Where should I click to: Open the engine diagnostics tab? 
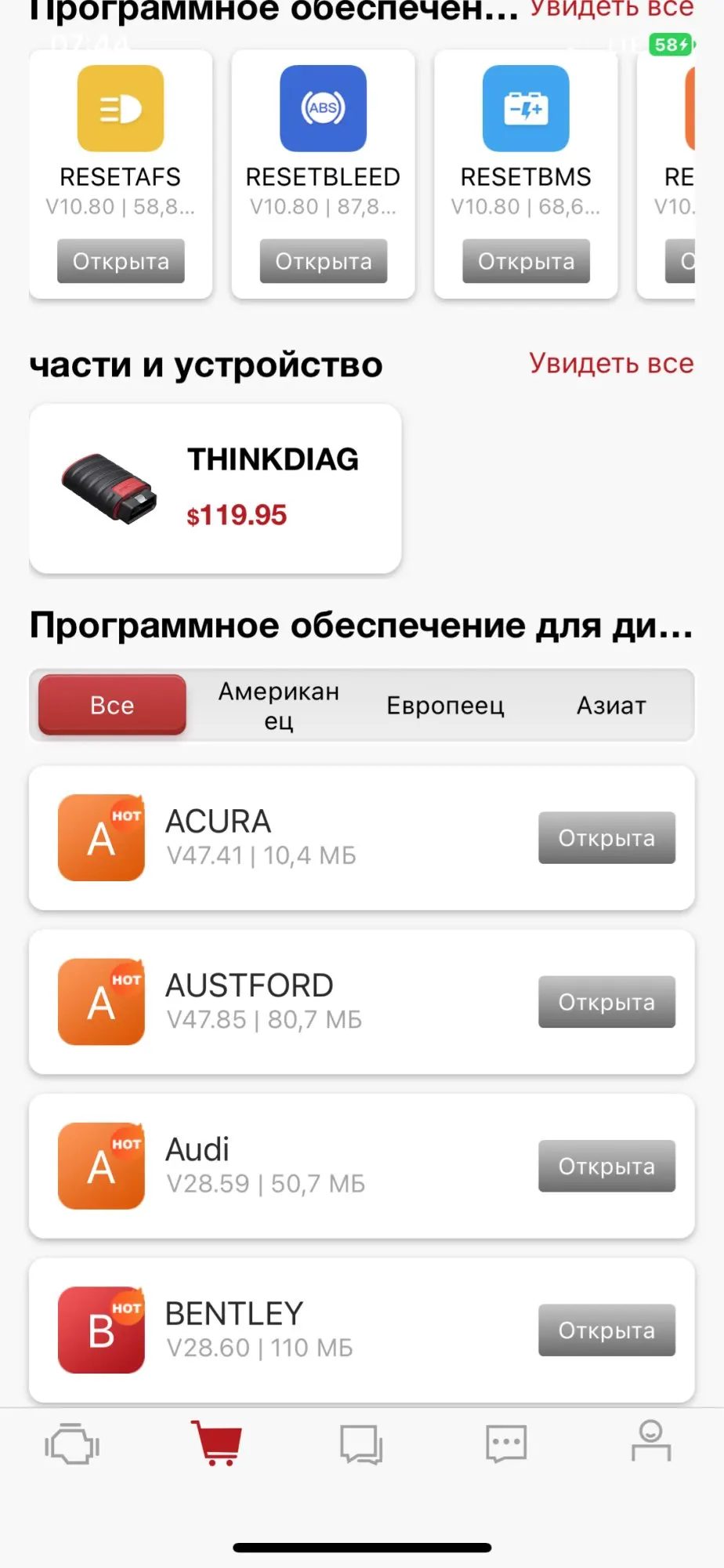(x=72, y=1443)
